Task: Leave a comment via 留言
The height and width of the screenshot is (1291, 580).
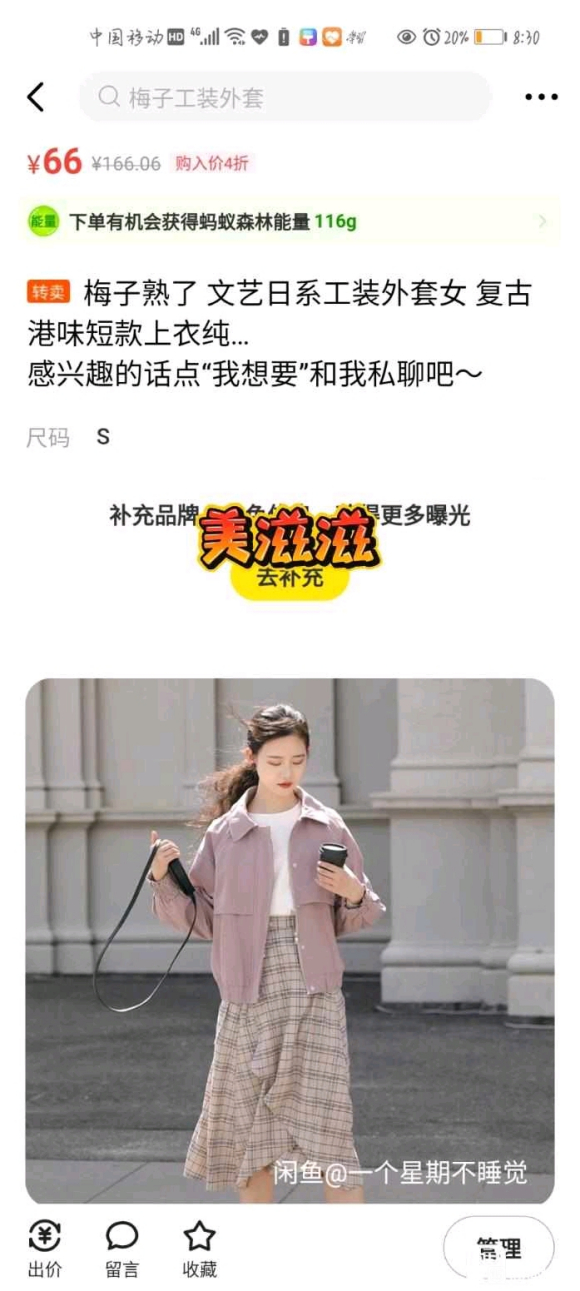Action: coord(122,1250)
